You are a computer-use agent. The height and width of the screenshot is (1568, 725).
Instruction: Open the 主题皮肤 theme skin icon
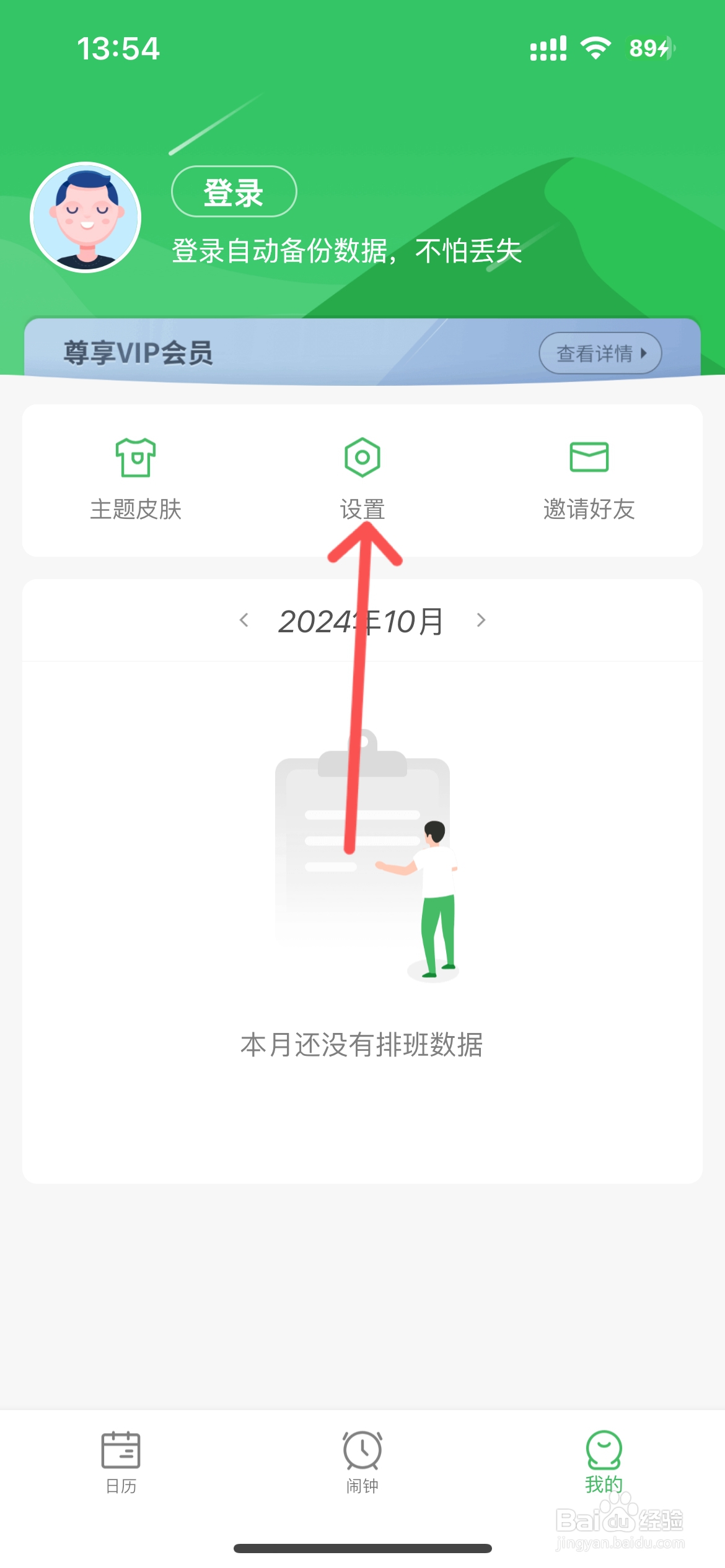click(x=136, y=459)
